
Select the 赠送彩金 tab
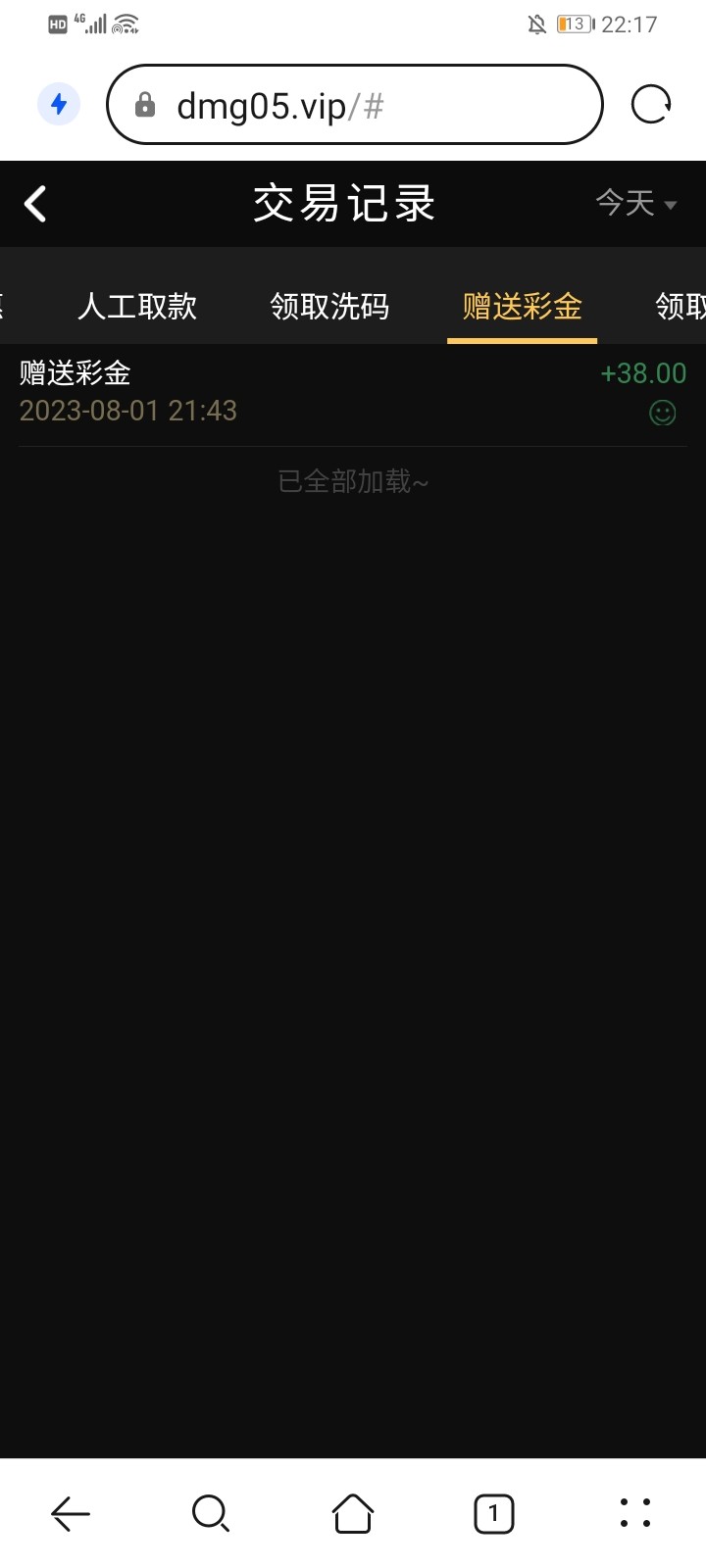click(522, 307)
